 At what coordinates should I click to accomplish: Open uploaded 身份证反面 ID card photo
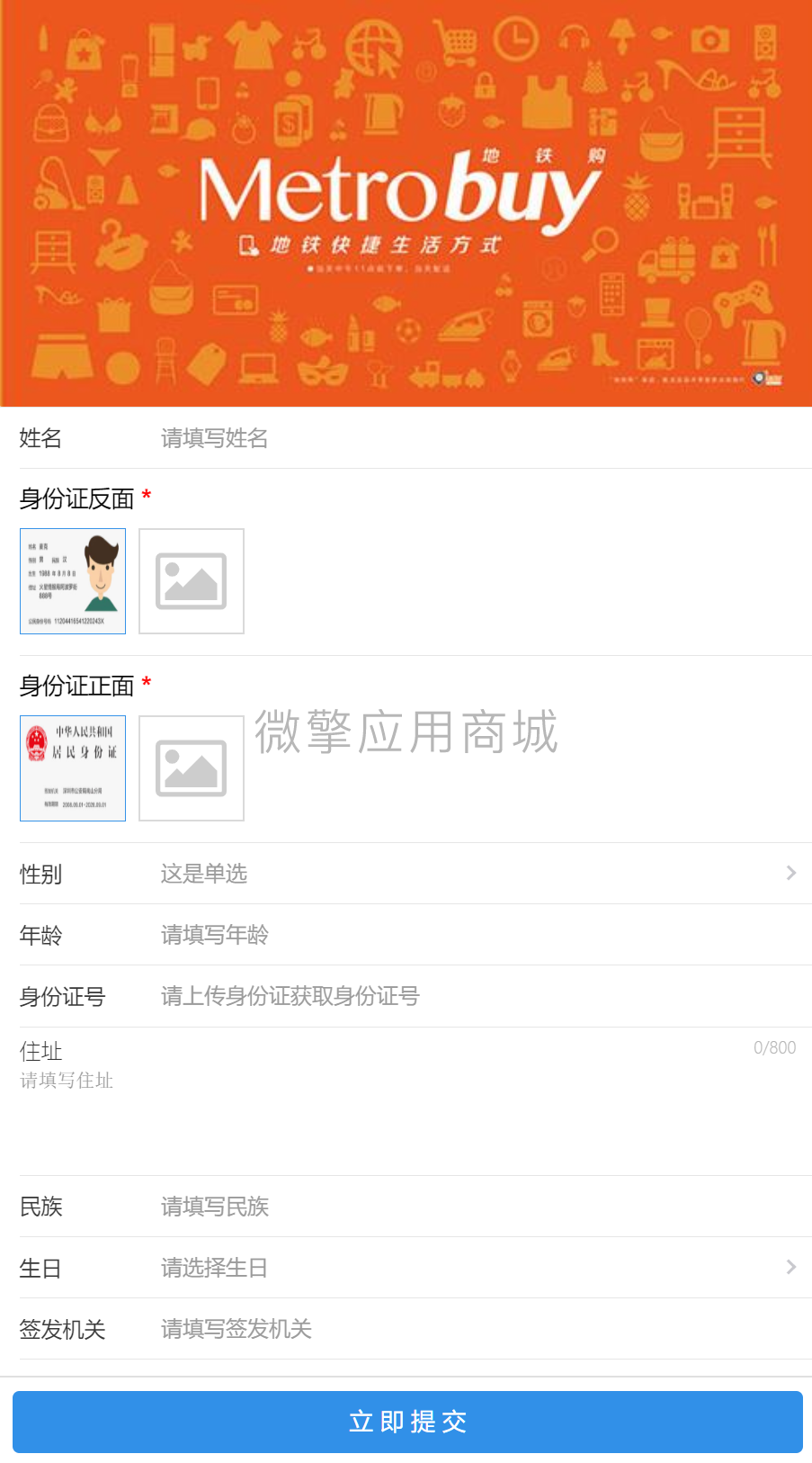(73, 581)
